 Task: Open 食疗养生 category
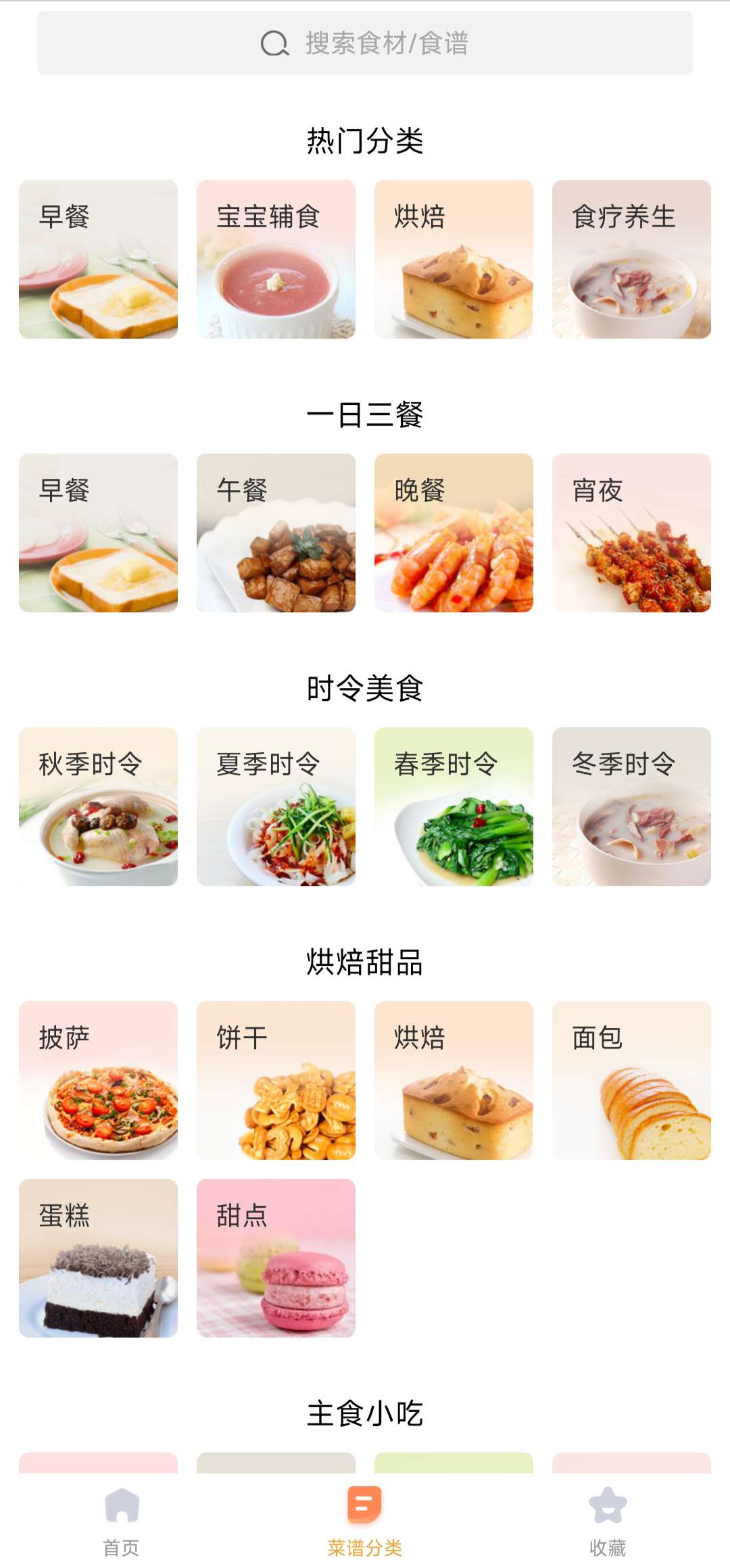(631, 260)
